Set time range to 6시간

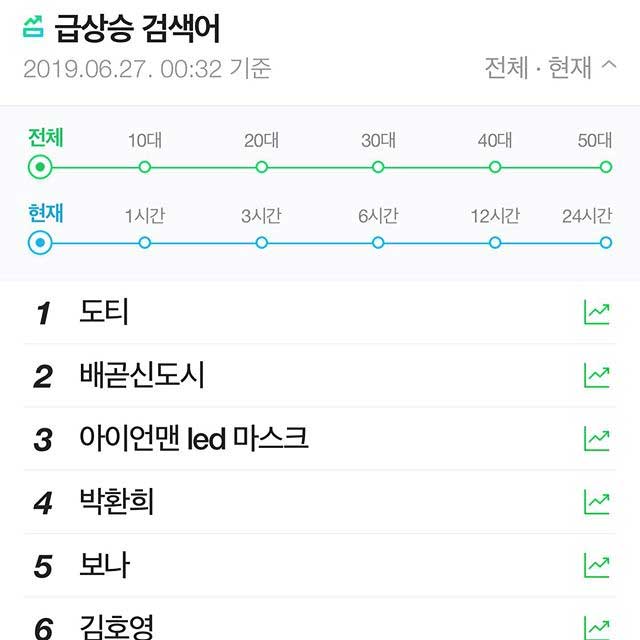tap(378, 242)
